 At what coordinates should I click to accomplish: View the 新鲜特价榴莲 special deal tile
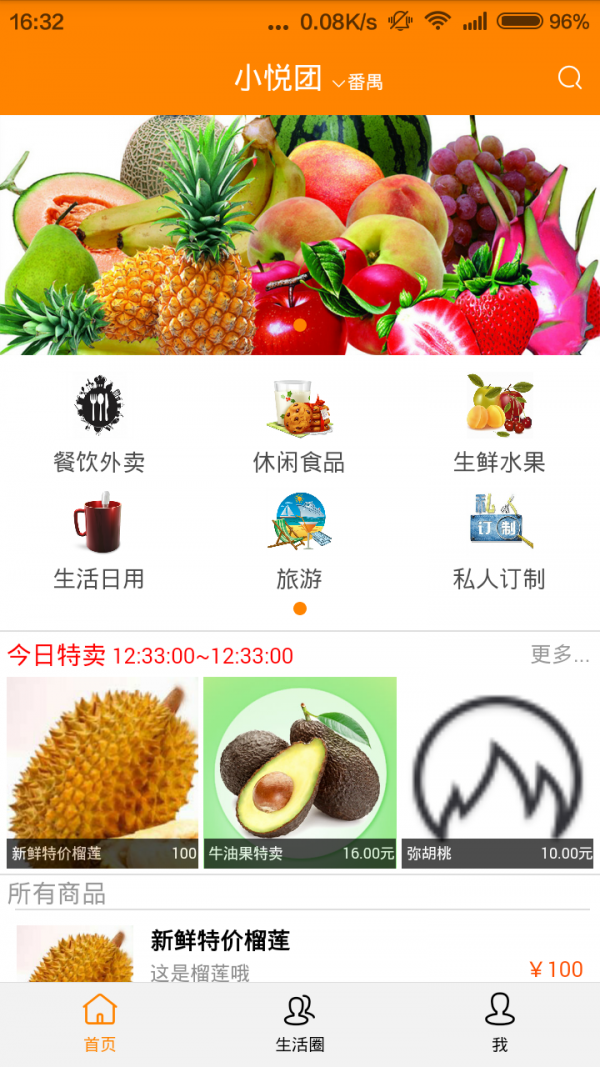tap(103, 772)
